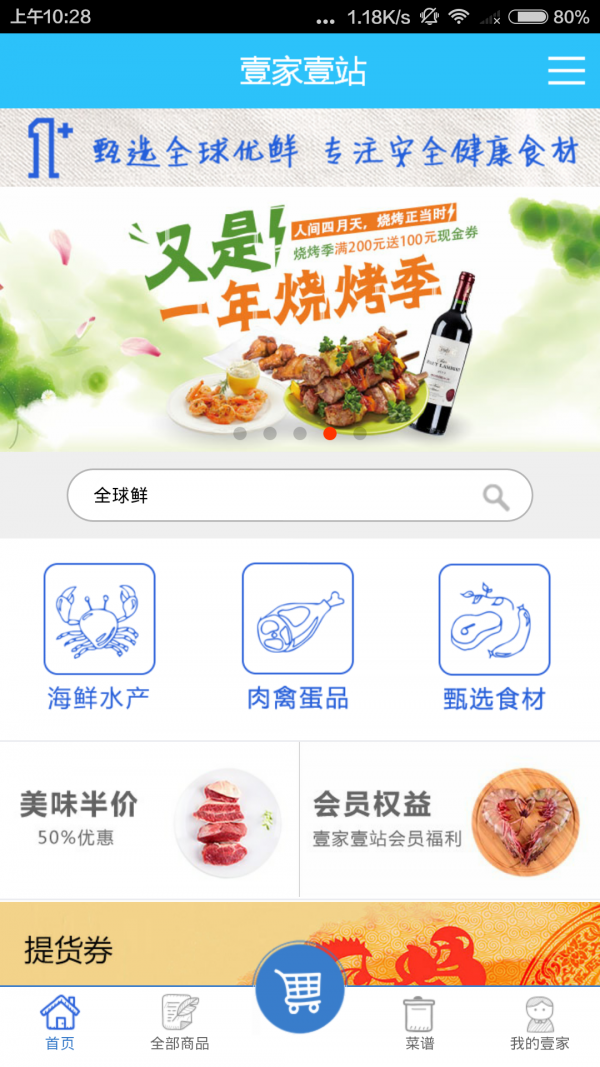Image resolution: width=600 pixels, height=1067 pixels.
Task: Go to the 全部商品 tab
Action: 180,1023
